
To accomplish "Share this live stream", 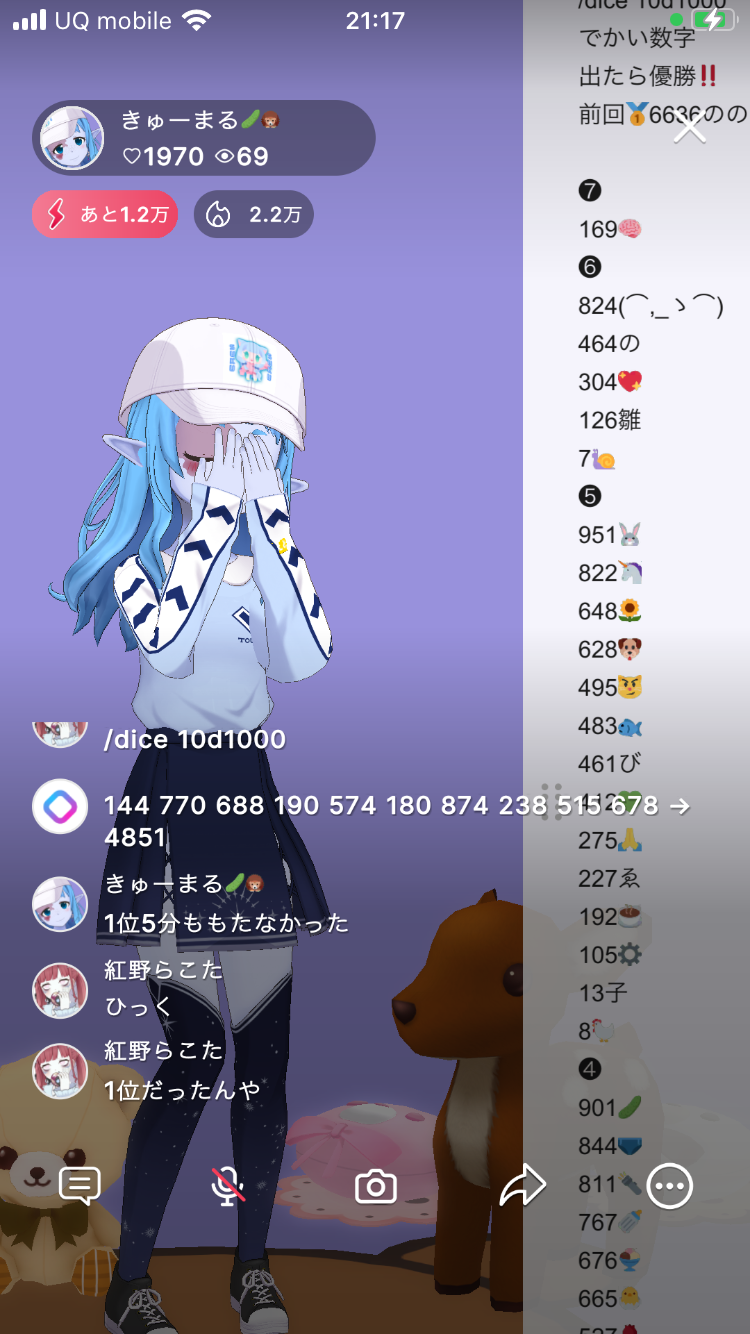I will point(522,1186).
